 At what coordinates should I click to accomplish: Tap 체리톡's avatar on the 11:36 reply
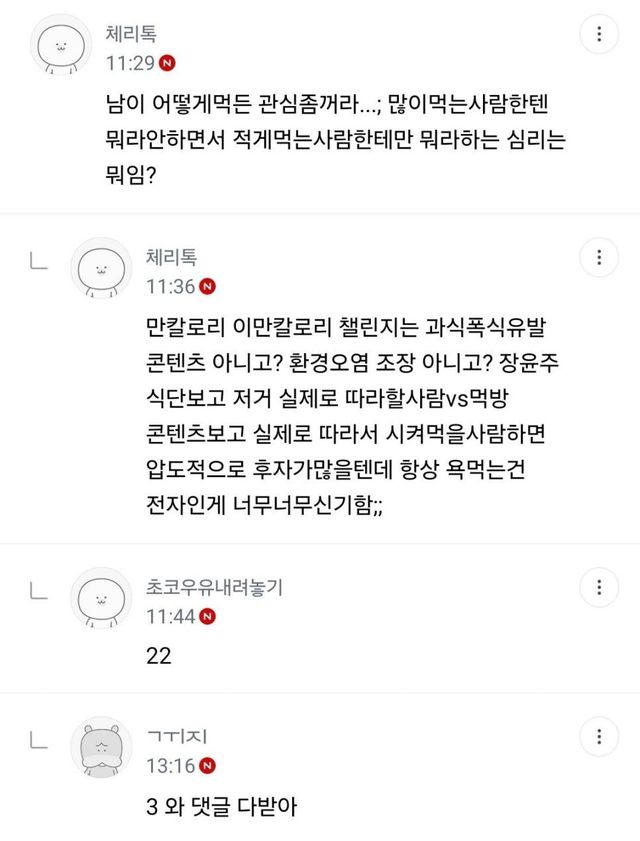click(x=102, y=268)
